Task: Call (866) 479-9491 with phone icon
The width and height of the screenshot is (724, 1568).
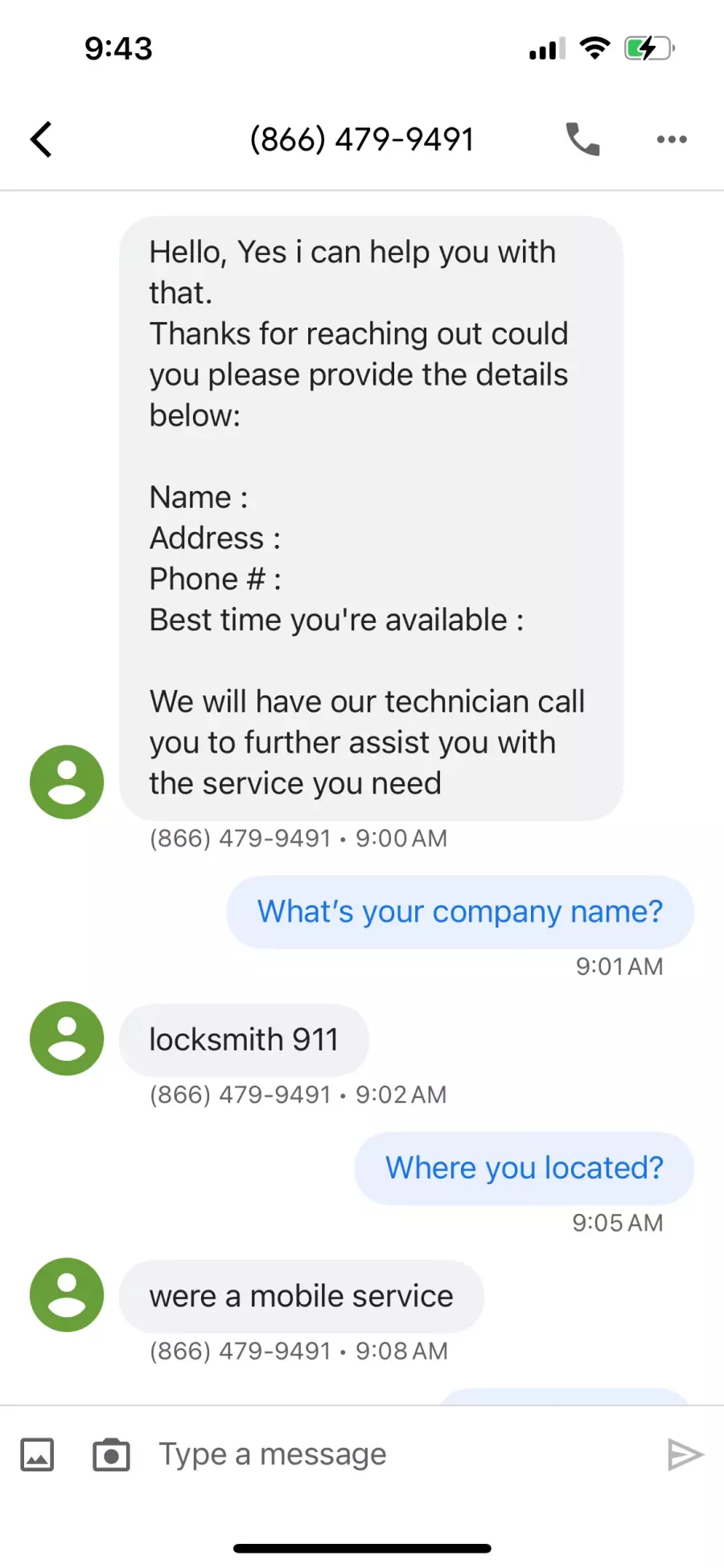Action: pyautogui.click(x=582, y=139)
